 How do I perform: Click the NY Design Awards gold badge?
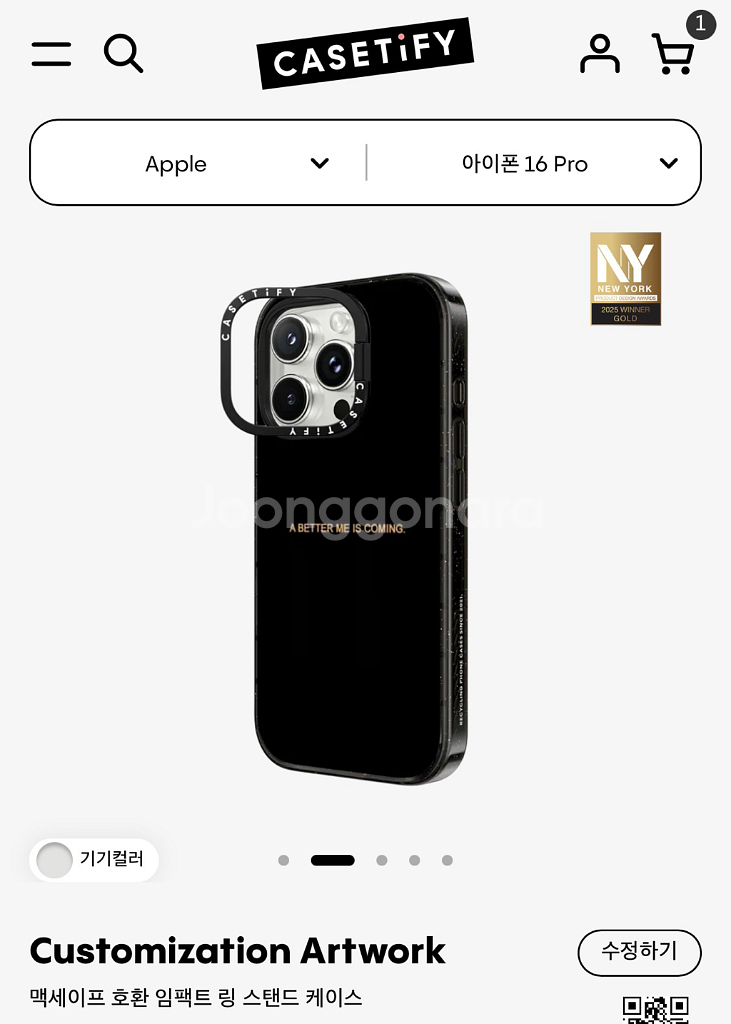click(625, 279)
